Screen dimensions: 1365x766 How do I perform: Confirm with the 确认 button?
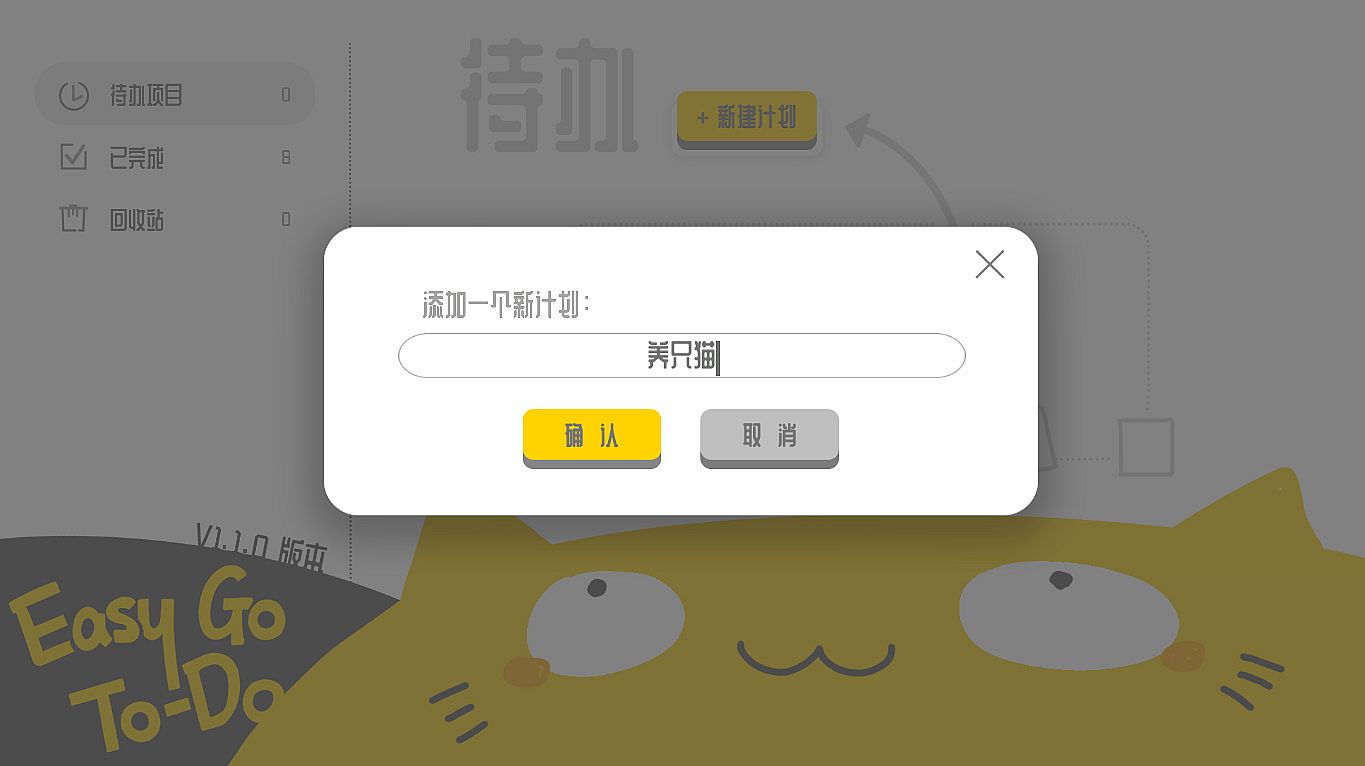pos(591,436)
